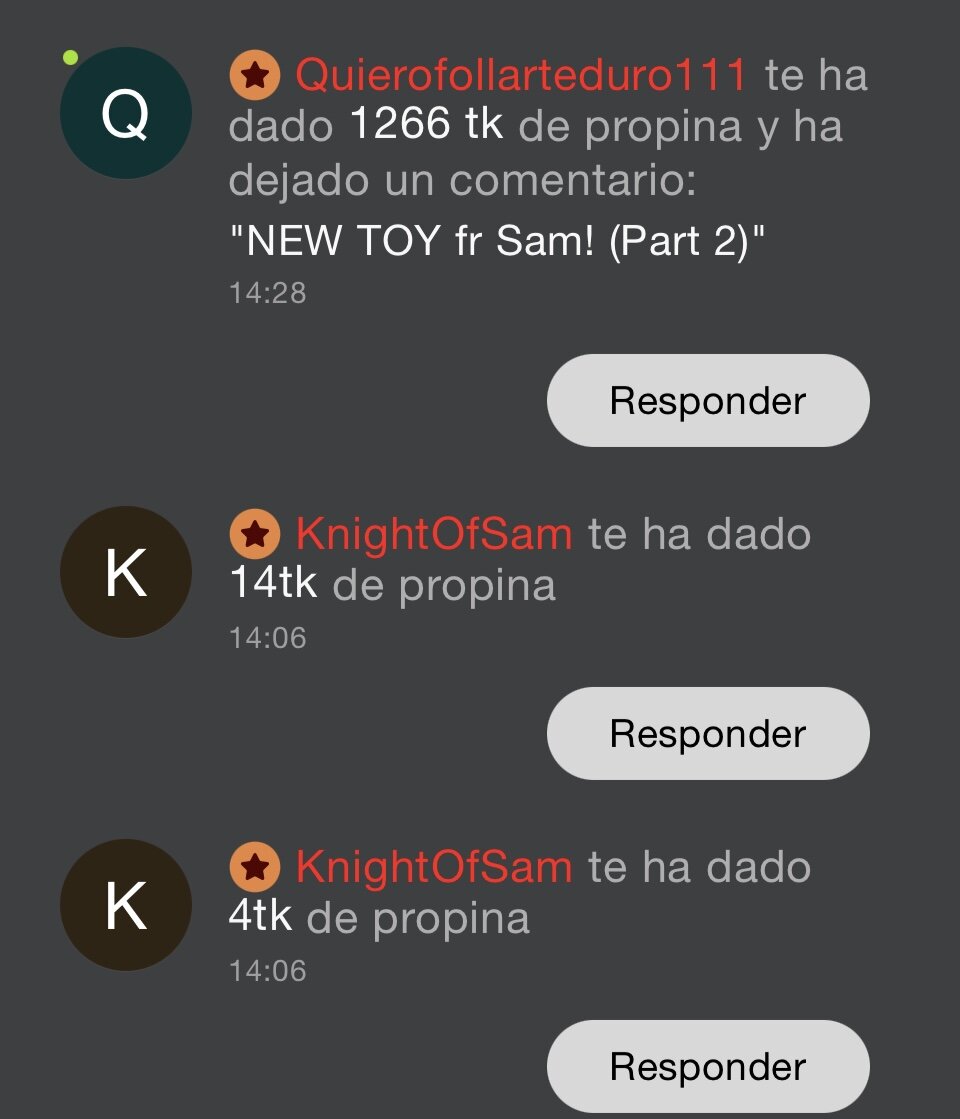Reply to KnightOfSam's 14tk tip

click(x=708, y=734)
